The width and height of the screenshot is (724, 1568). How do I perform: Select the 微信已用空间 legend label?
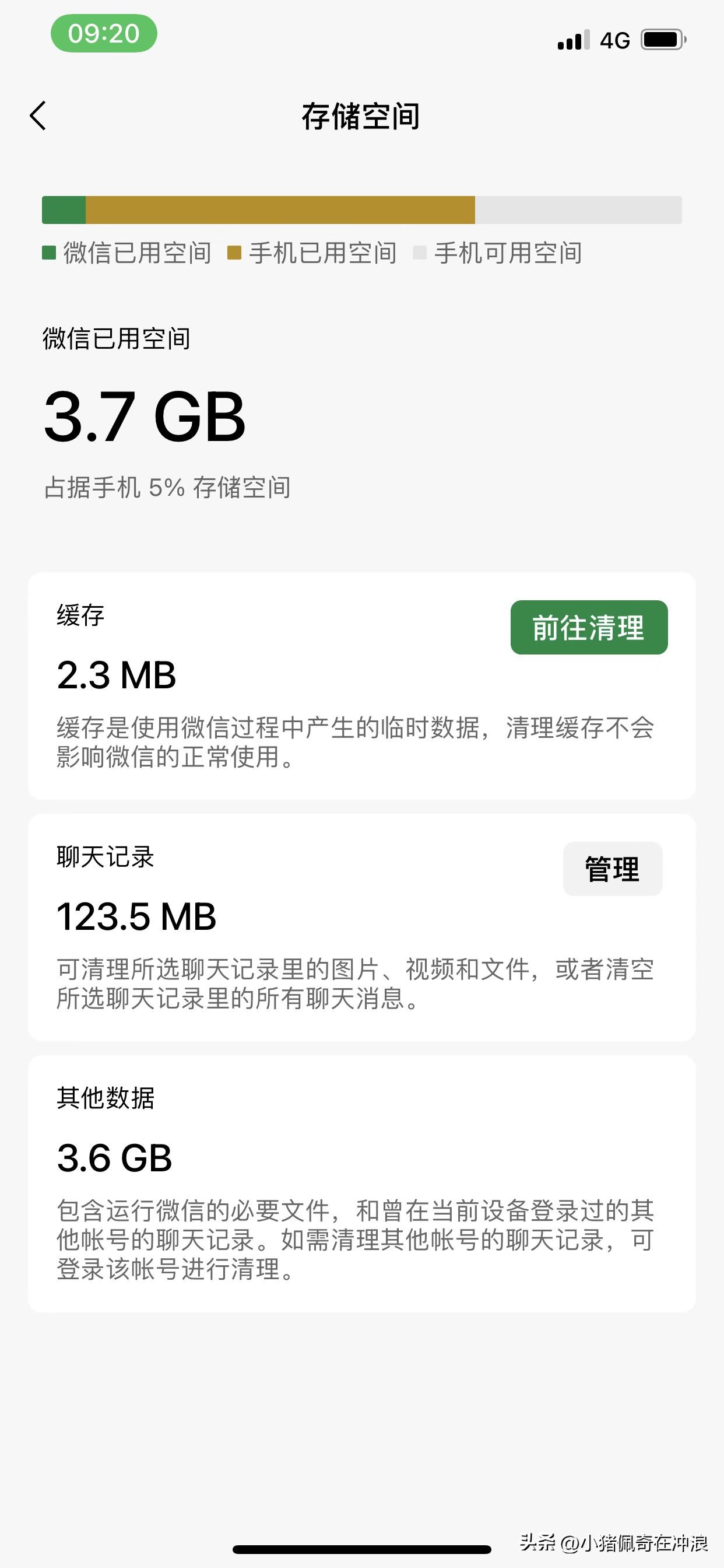[137, 252]
